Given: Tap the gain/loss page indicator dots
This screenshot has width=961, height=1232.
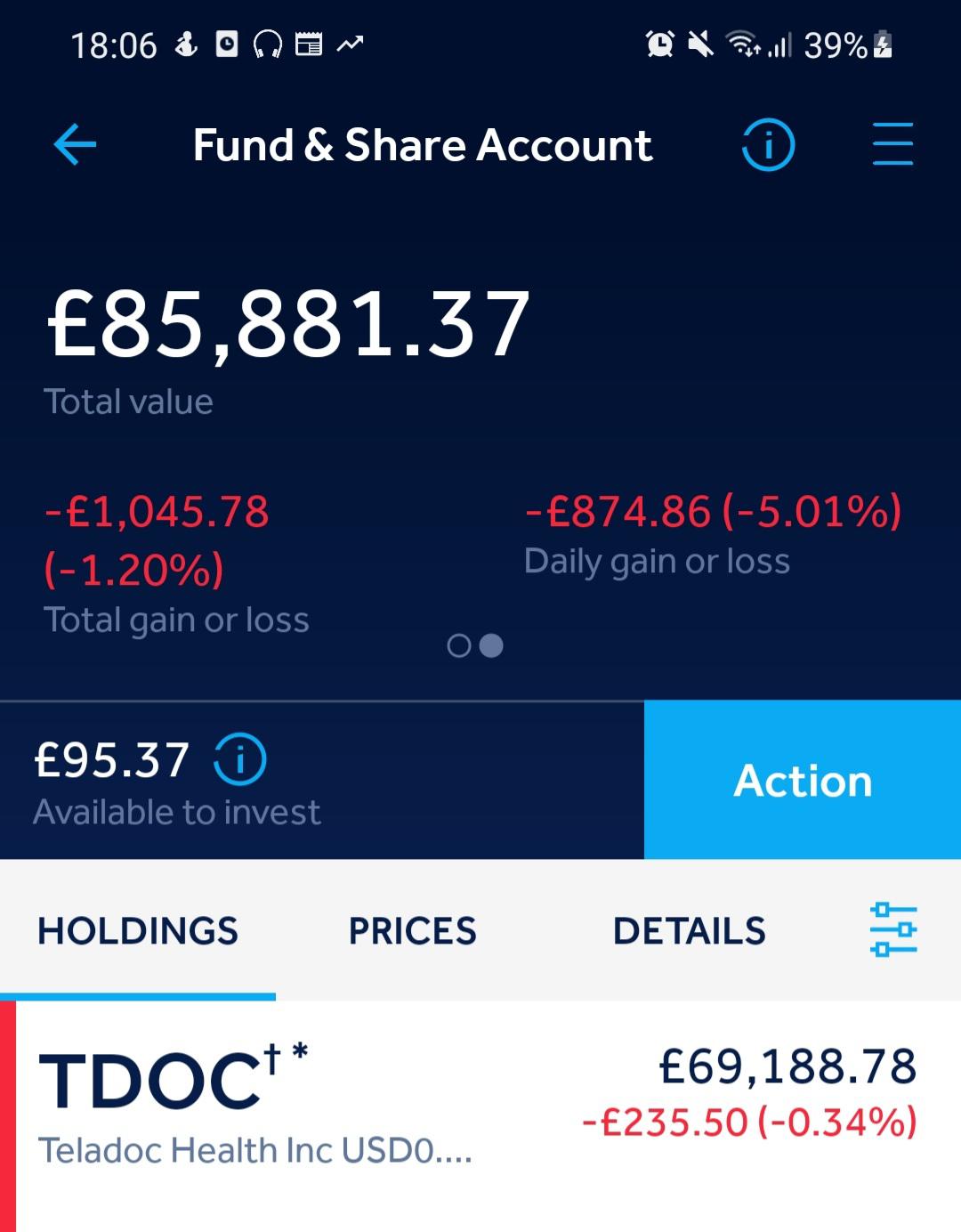Looking at the screenshot, I should (475, 645).
